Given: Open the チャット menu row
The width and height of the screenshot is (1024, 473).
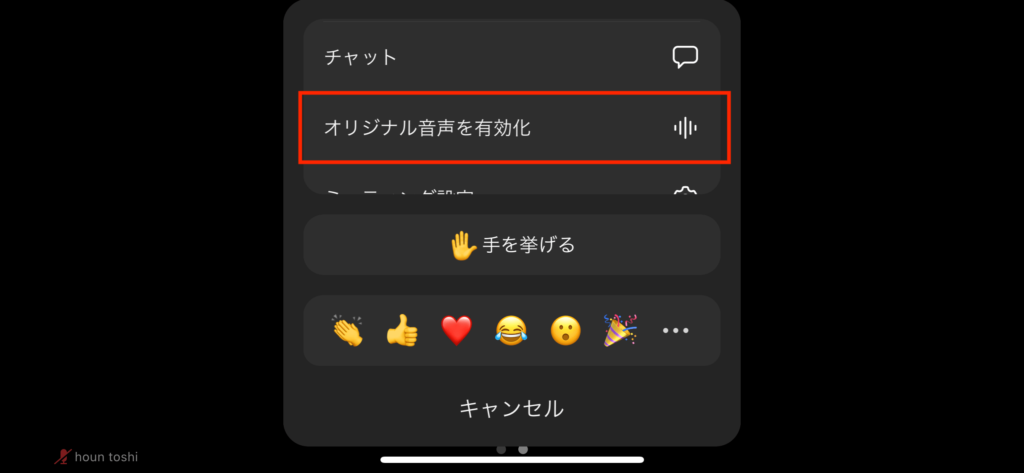Looking at the screenshot, I should click(511, 57).
